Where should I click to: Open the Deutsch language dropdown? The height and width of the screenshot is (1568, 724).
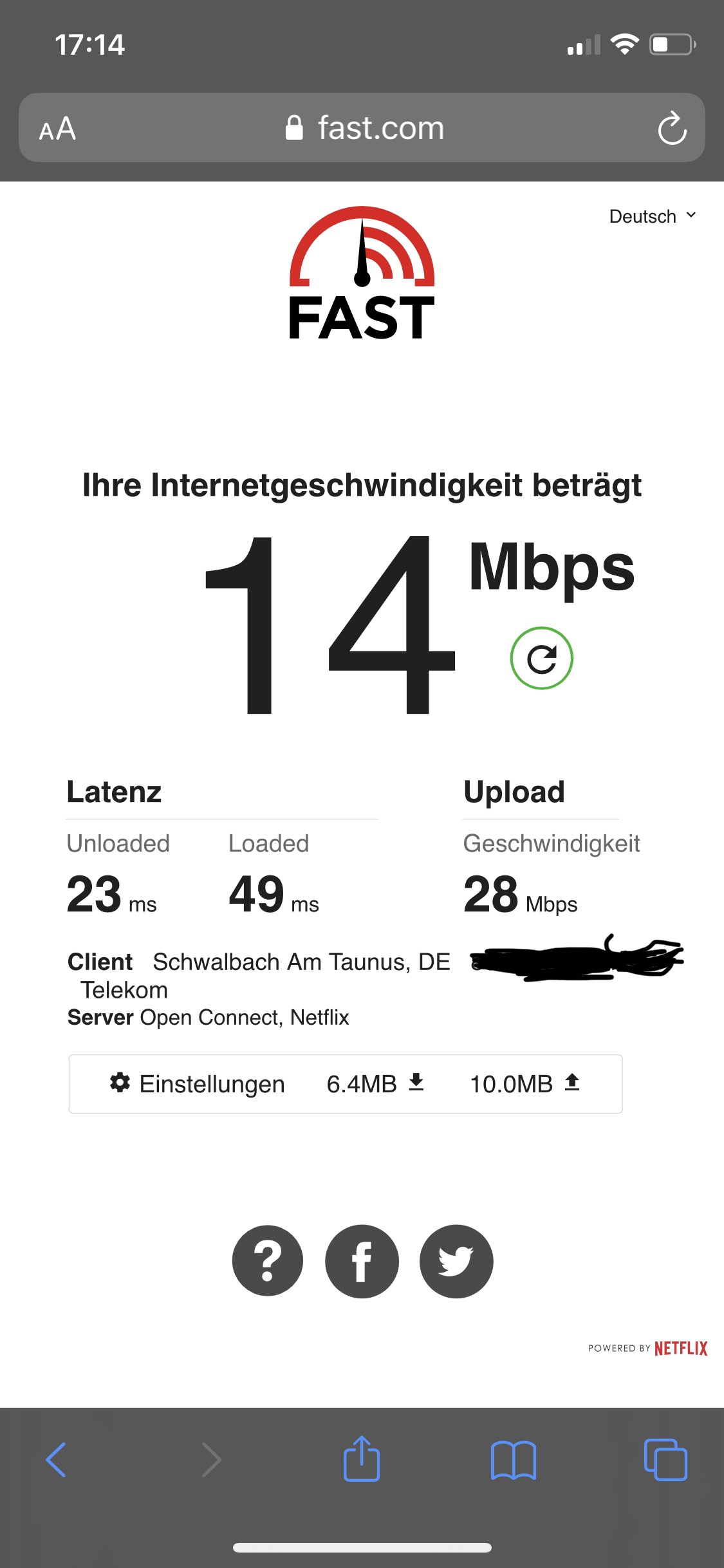coord(652,216)
